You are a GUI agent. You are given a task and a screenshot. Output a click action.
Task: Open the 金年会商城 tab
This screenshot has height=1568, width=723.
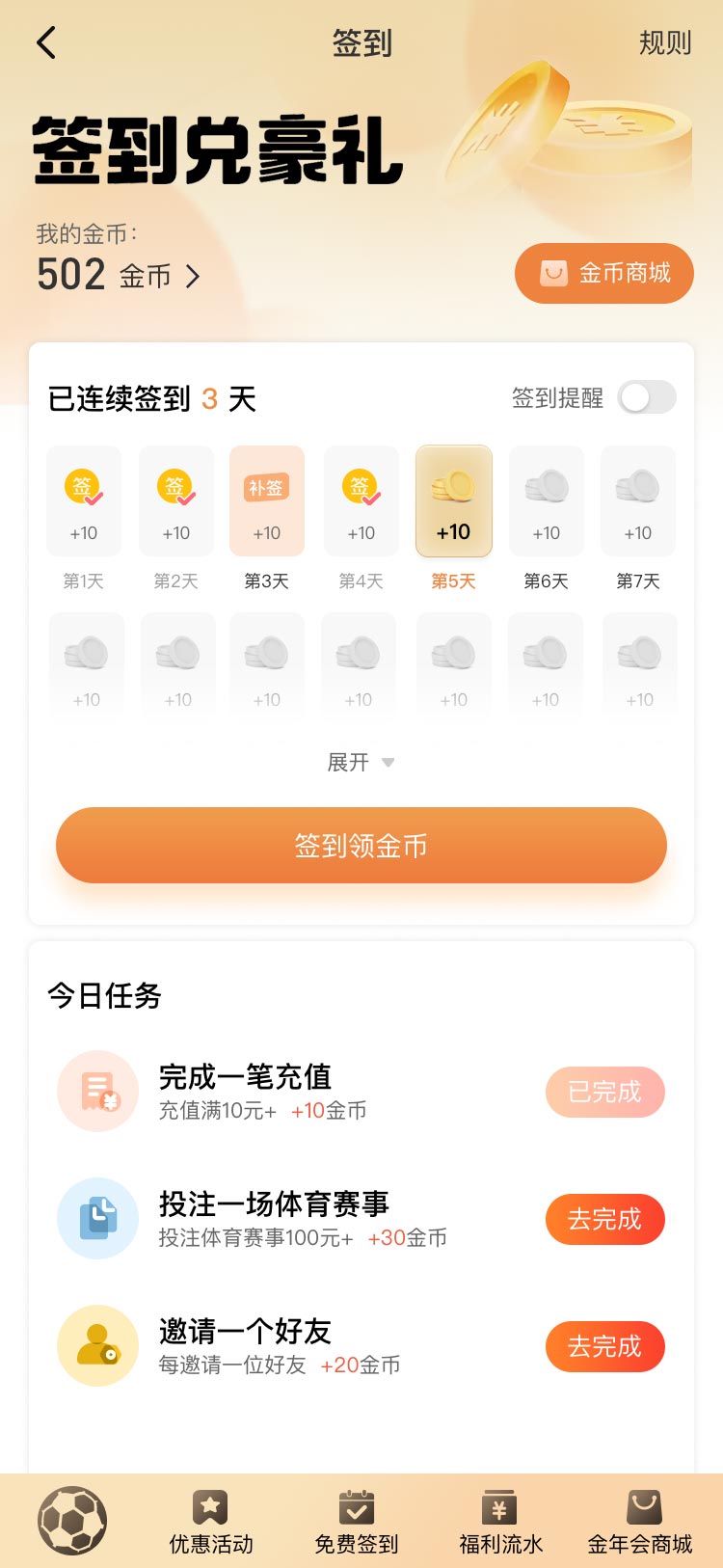tap(640, 1523)
